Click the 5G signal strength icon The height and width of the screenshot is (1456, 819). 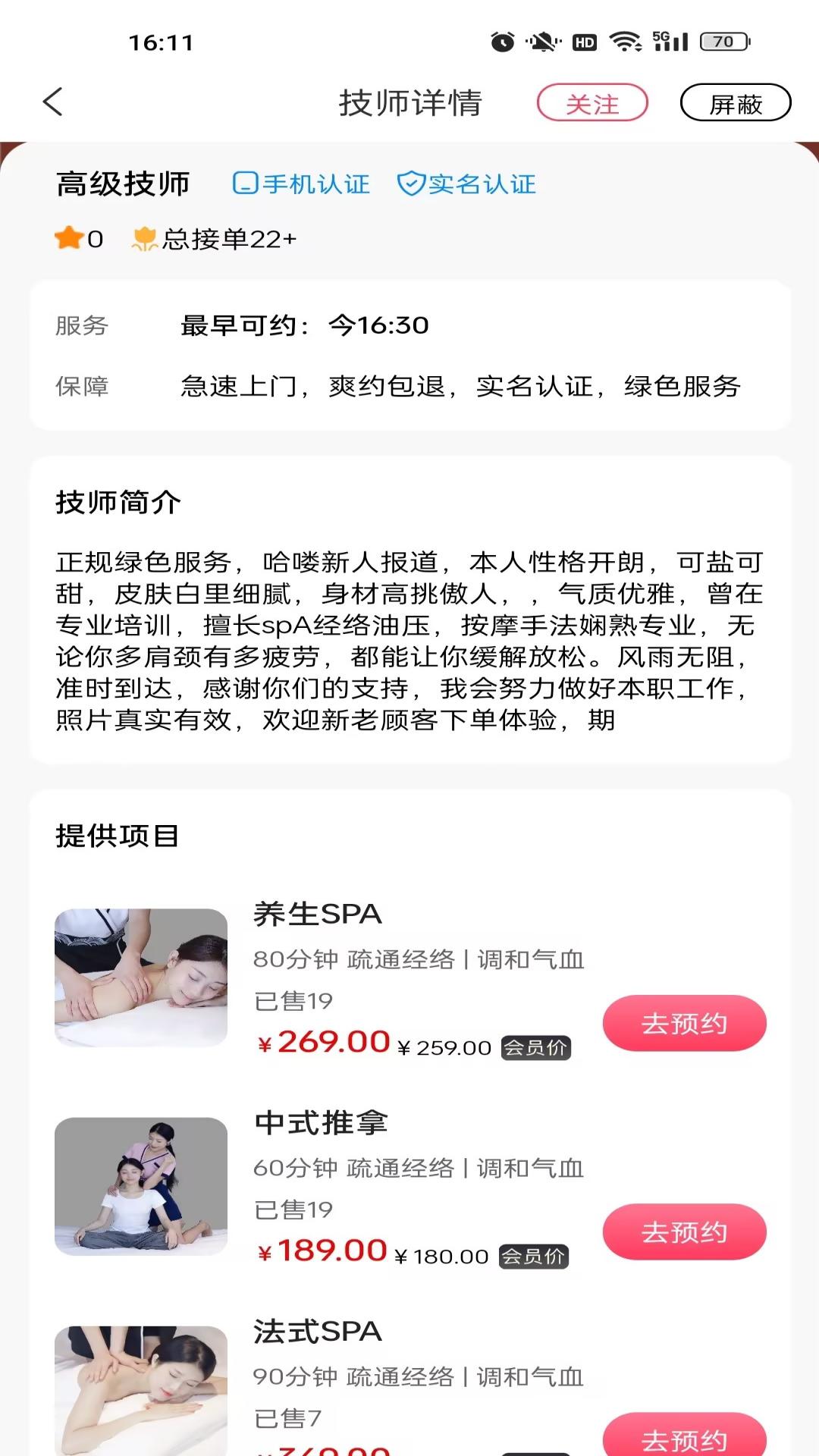(670, 42)
